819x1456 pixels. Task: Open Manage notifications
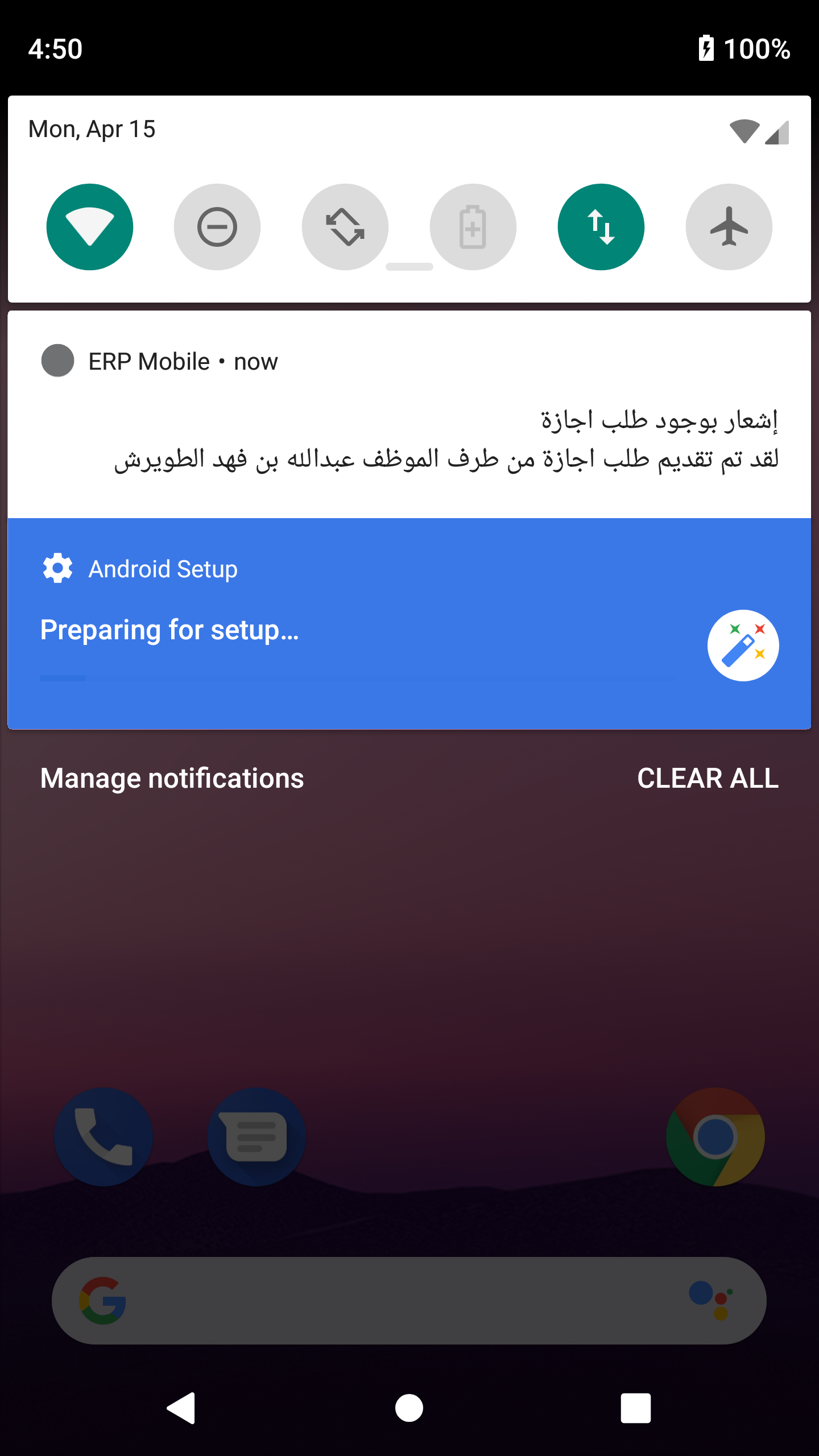[x=172, y=778]
